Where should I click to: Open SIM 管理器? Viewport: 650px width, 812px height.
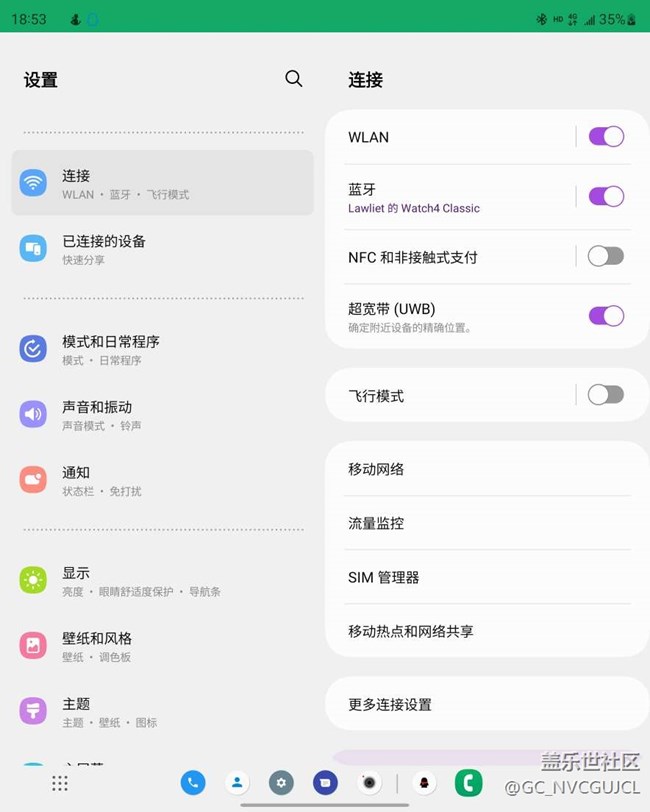pos(487,577)
